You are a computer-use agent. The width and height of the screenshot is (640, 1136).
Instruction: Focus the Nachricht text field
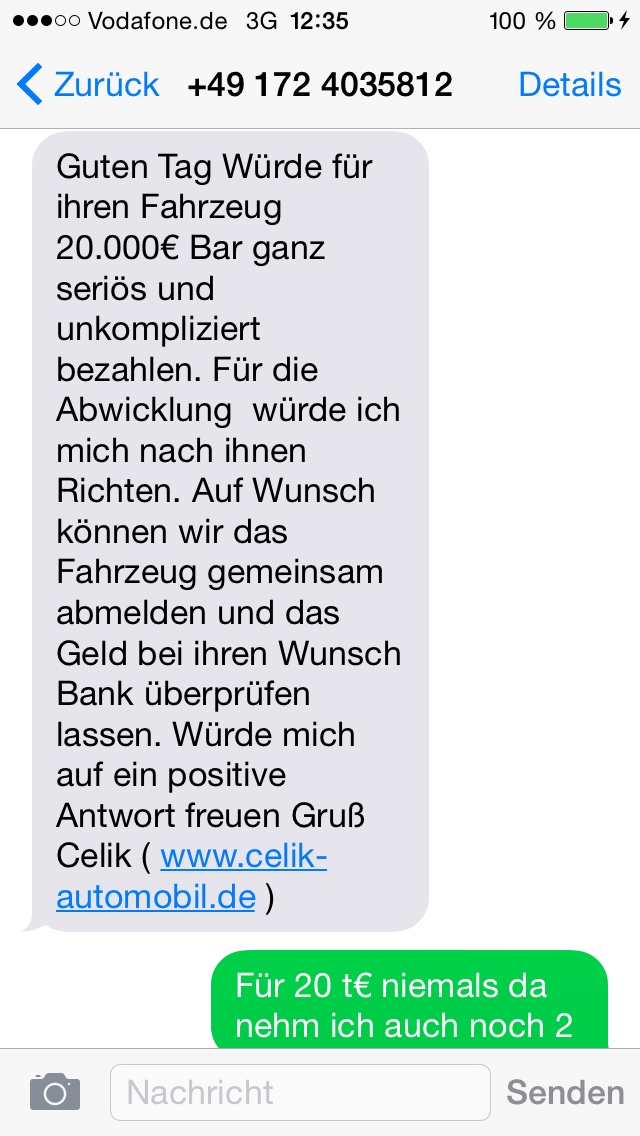tap(300, 1092)
